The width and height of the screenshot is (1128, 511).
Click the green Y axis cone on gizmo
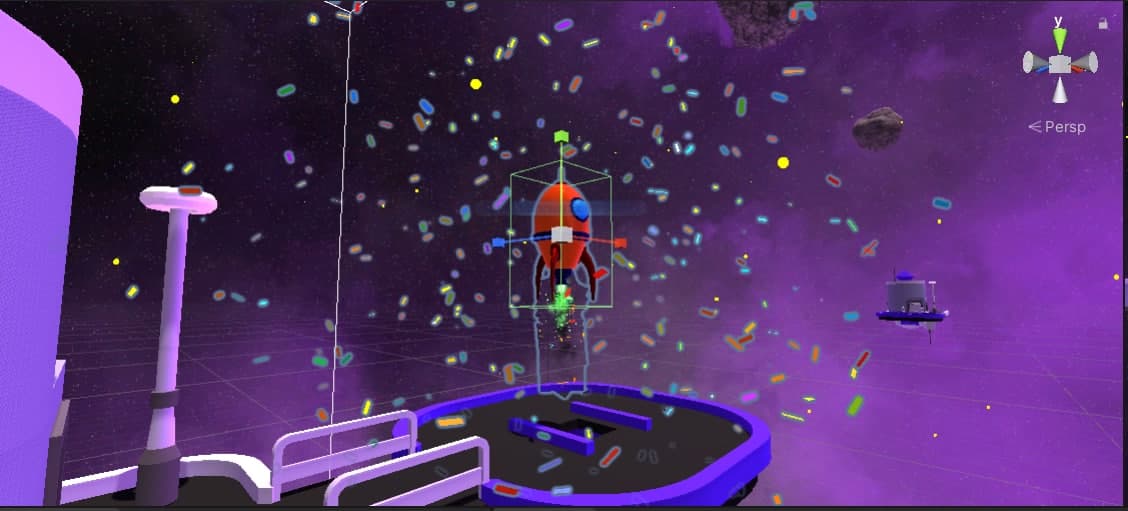1059,41
